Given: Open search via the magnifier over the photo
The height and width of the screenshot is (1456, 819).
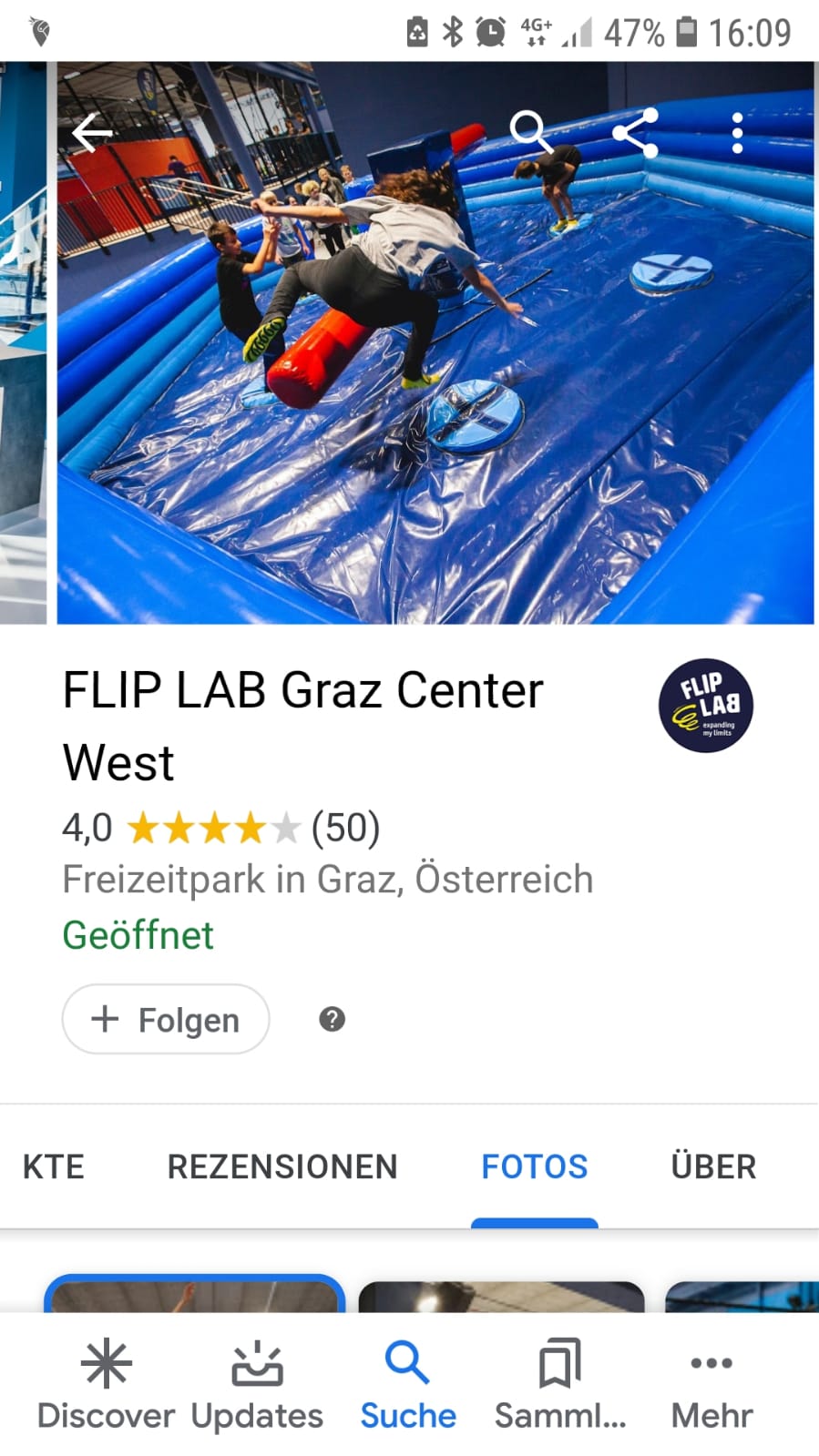Looking at the screenshot, I should click(x=531, y=133).
